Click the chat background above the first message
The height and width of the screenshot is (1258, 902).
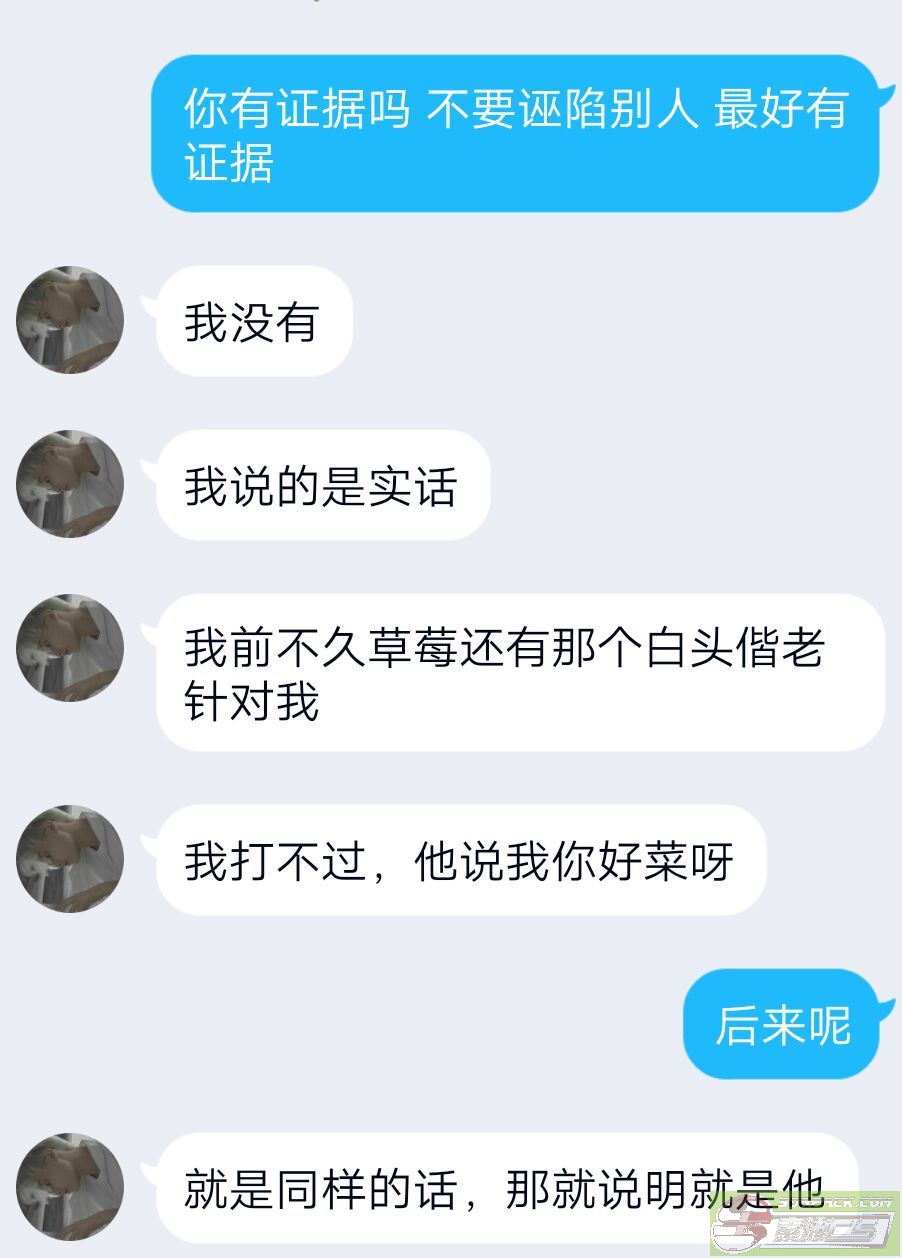click(450, 30)
